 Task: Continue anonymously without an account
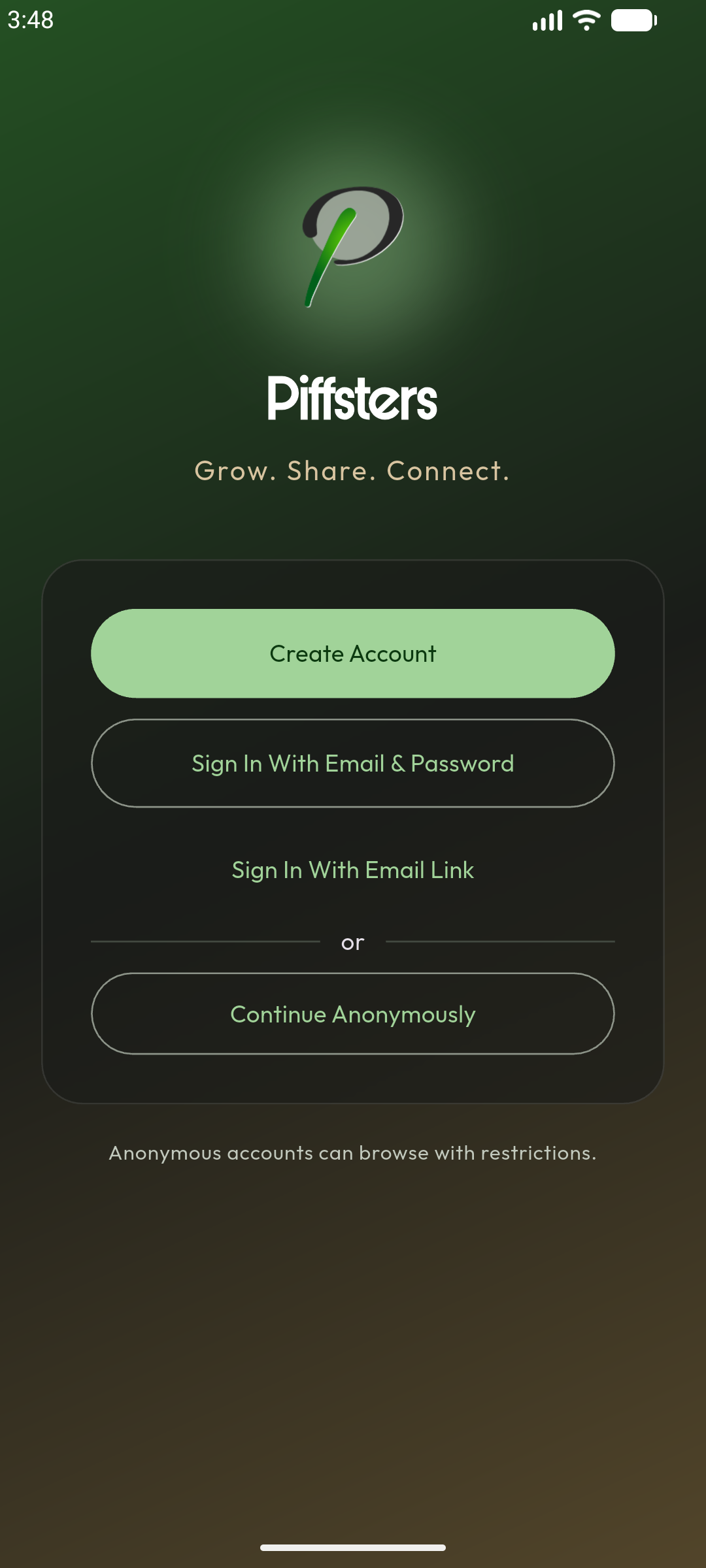(353, 1014)
